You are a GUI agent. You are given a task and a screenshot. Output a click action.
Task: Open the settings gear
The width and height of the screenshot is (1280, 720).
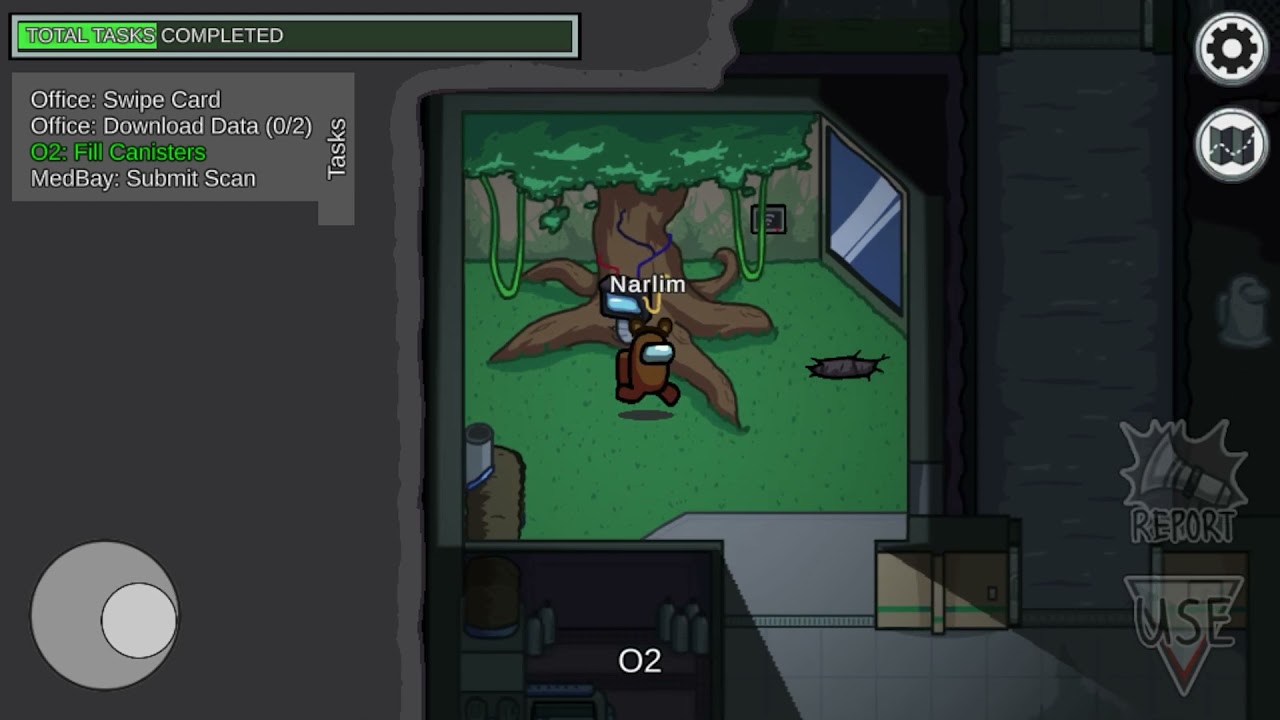coord(1231,48)
